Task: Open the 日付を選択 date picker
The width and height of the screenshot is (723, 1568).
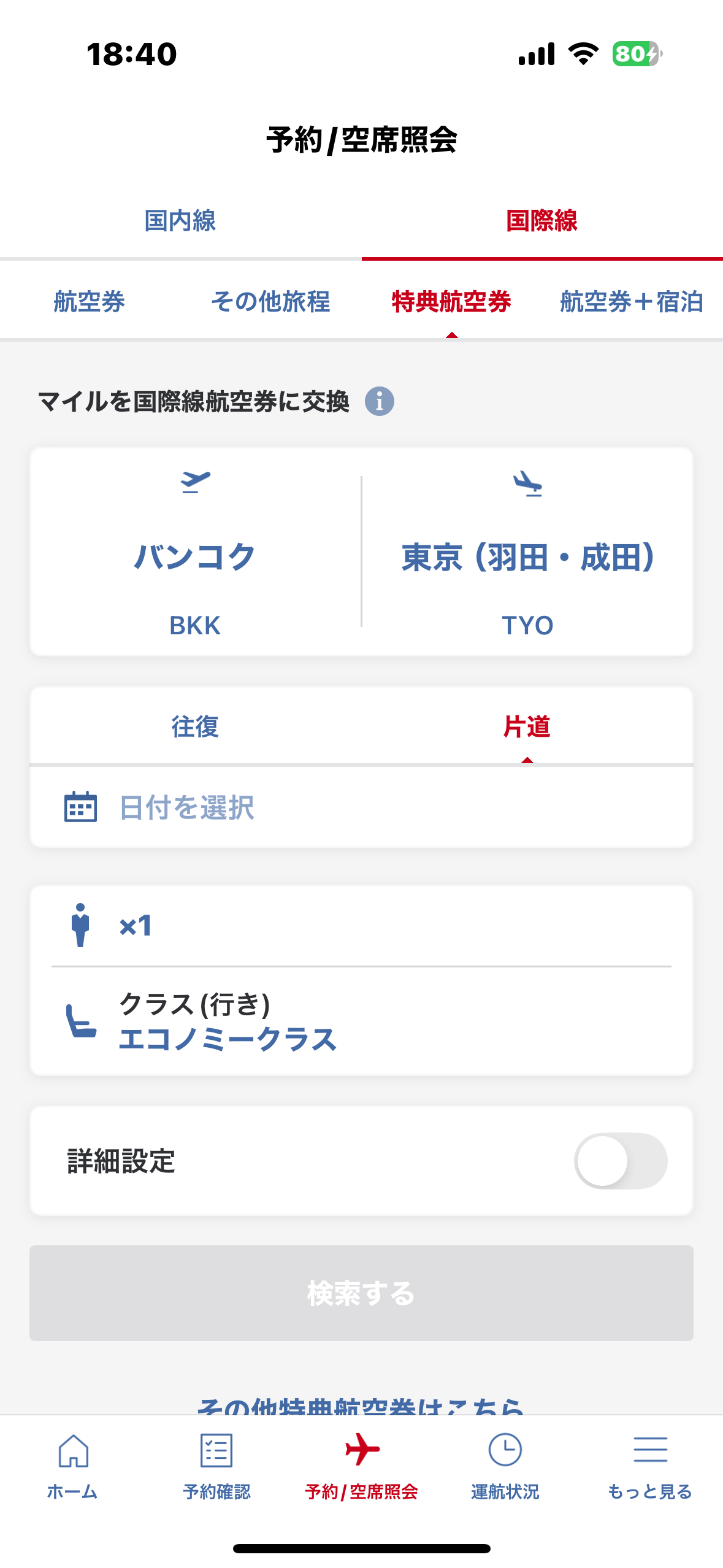Action: [x=362, y=807]
